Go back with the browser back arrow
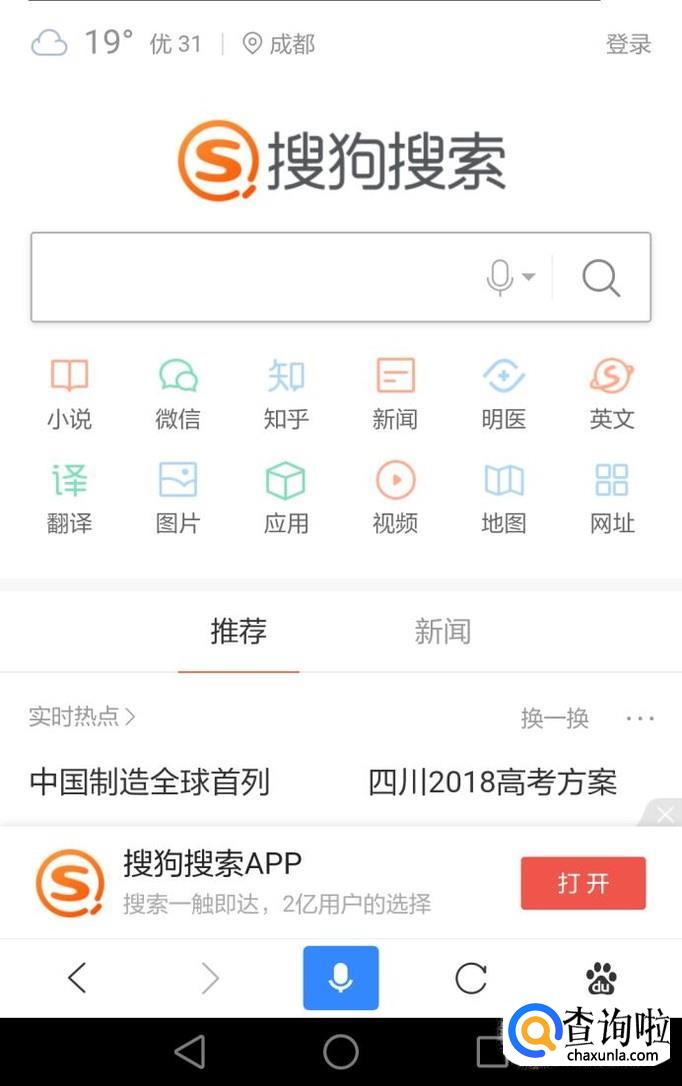This screenshot has width=682, height=1086. pyautogui.click(x=77, y=978)
